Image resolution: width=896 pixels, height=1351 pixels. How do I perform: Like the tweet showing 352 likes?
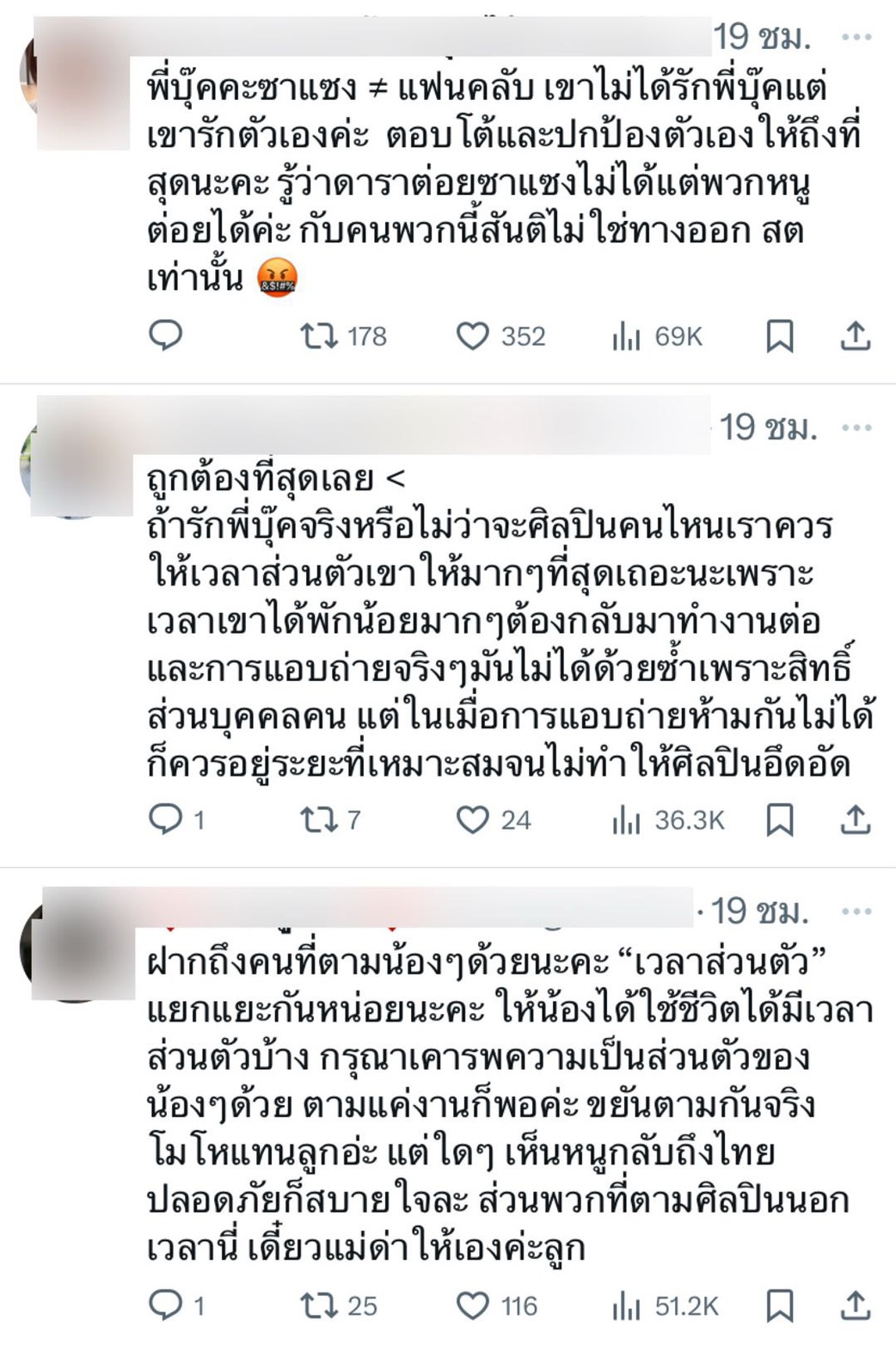(472, 335)
